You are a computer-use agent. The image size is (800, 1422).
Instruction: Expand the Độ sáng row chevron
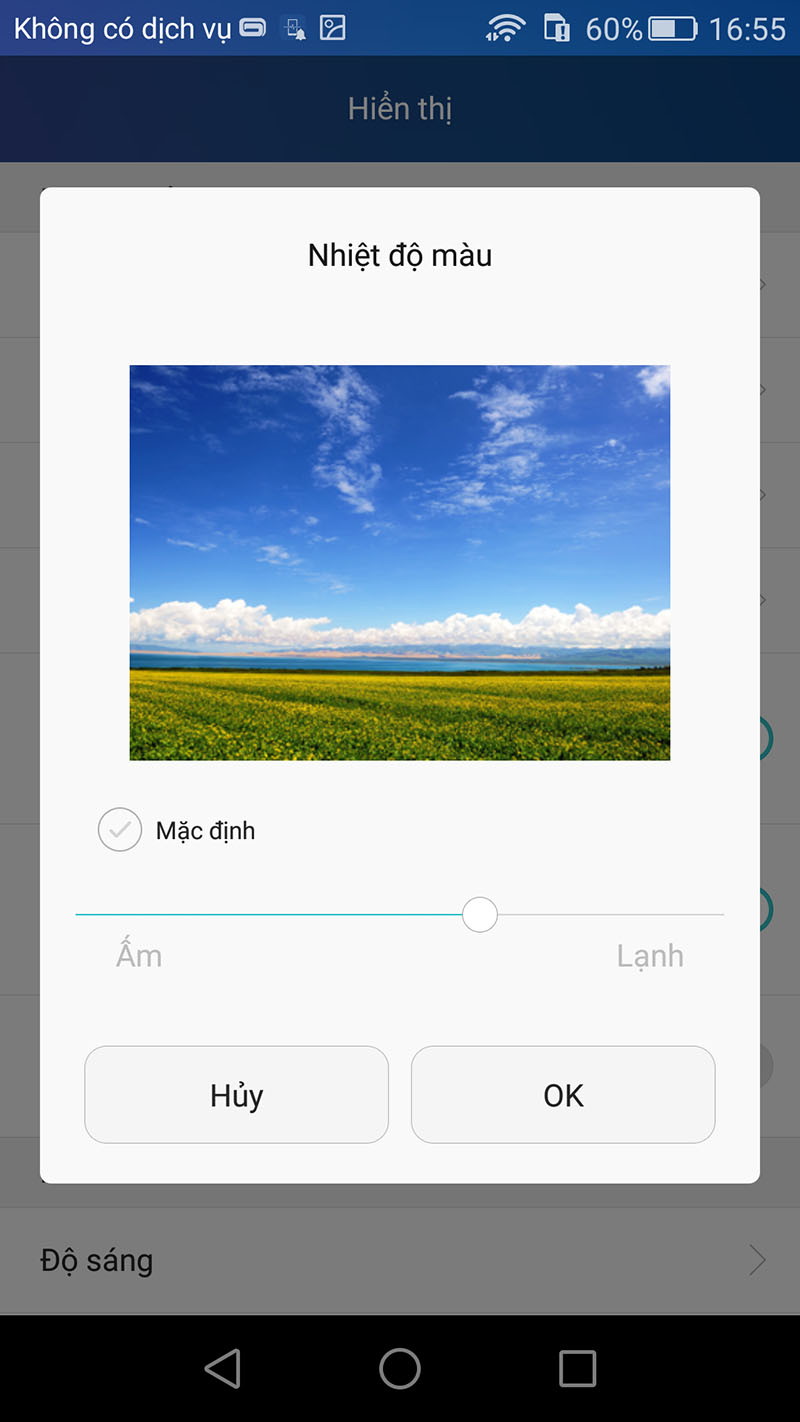[758, 1260]
